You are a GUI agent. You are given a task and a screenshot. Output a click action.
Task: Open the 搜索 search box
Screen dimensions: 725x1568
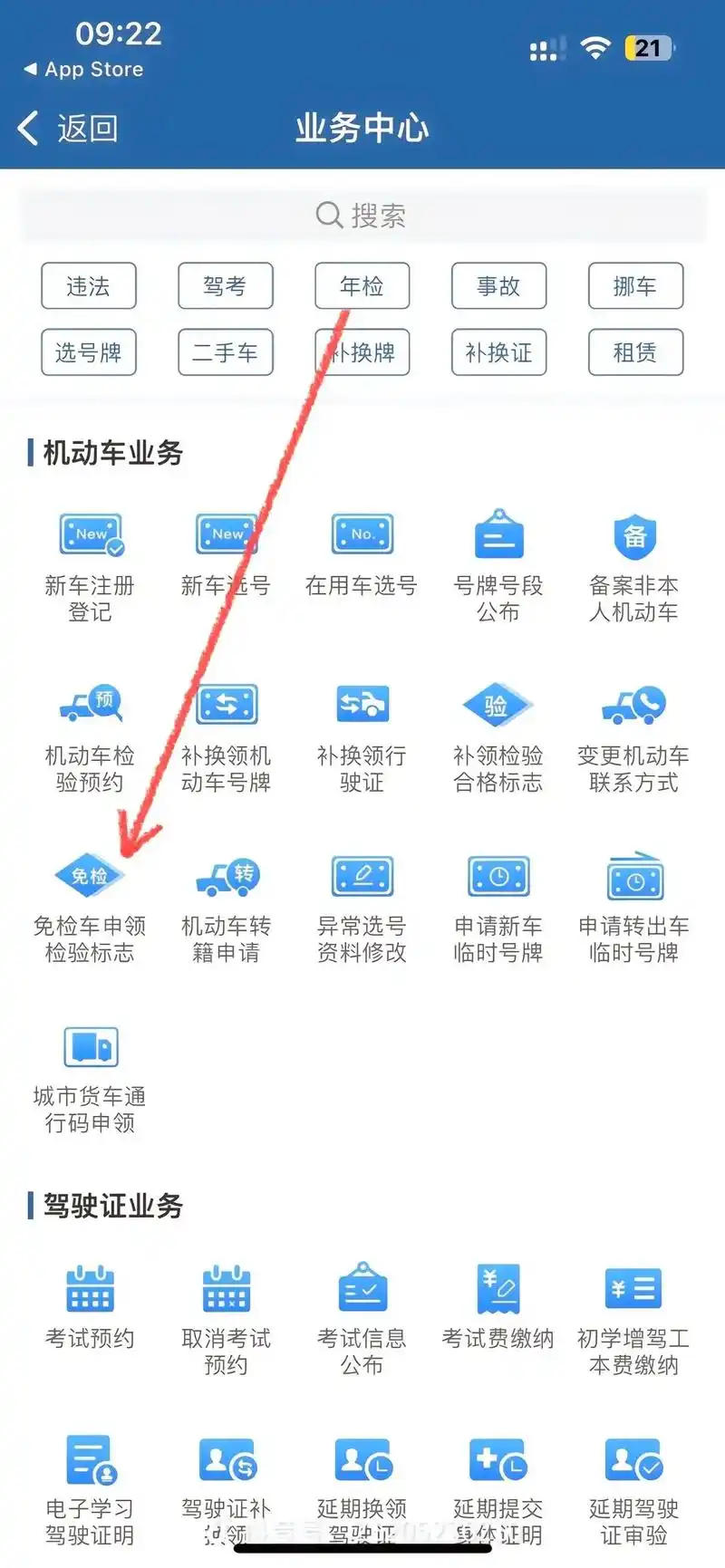pyautogui.click(x=362, y=216)
